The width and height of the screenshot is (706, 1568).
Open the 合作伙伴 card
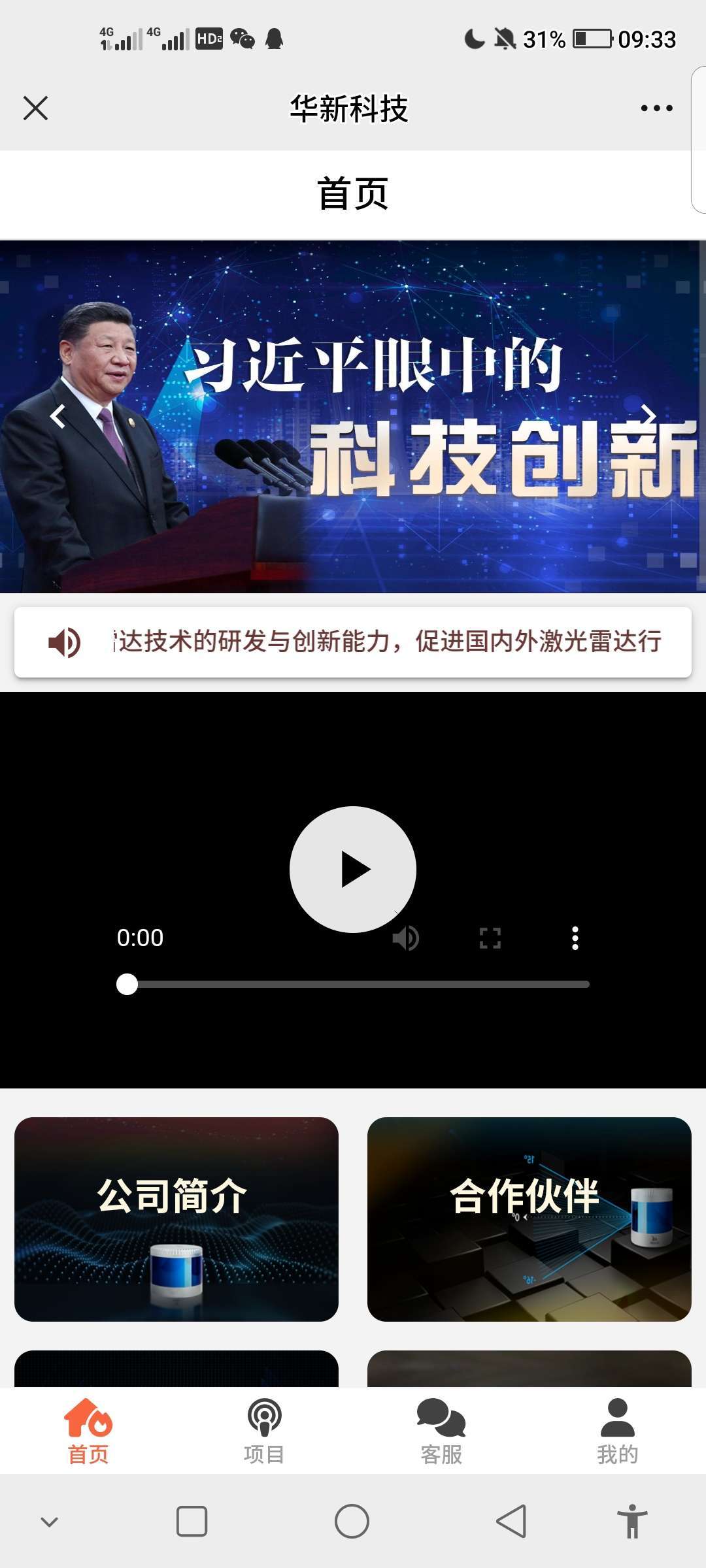click(529, 1219)
